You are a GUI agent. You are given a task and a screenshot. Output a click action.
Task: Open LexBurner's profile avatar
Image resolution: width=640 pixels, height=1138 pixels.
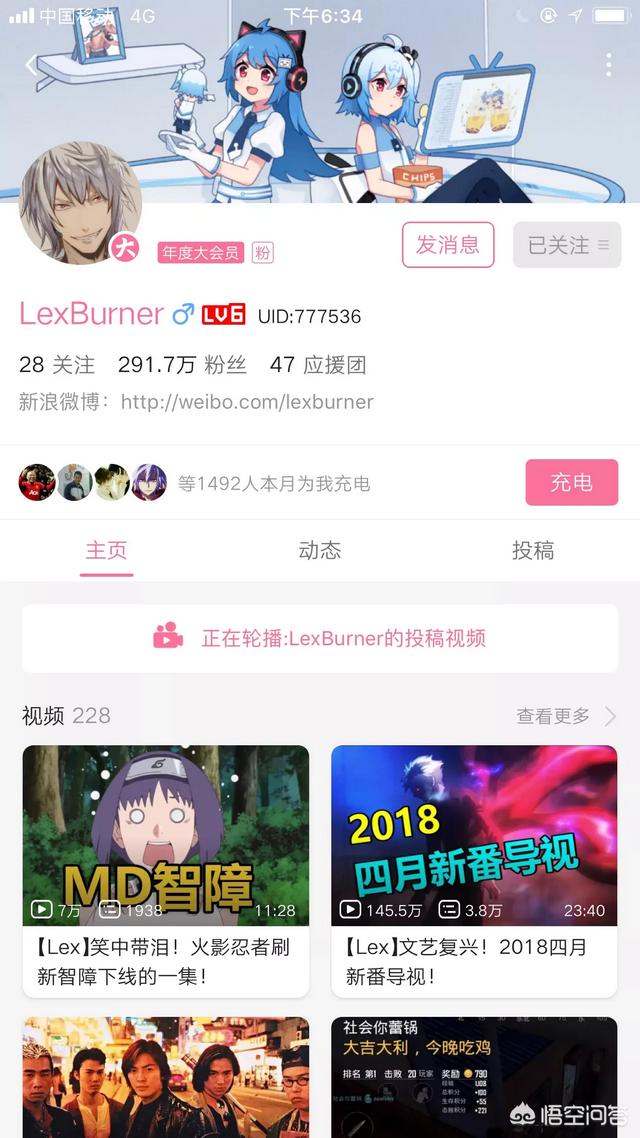point(80,202)
